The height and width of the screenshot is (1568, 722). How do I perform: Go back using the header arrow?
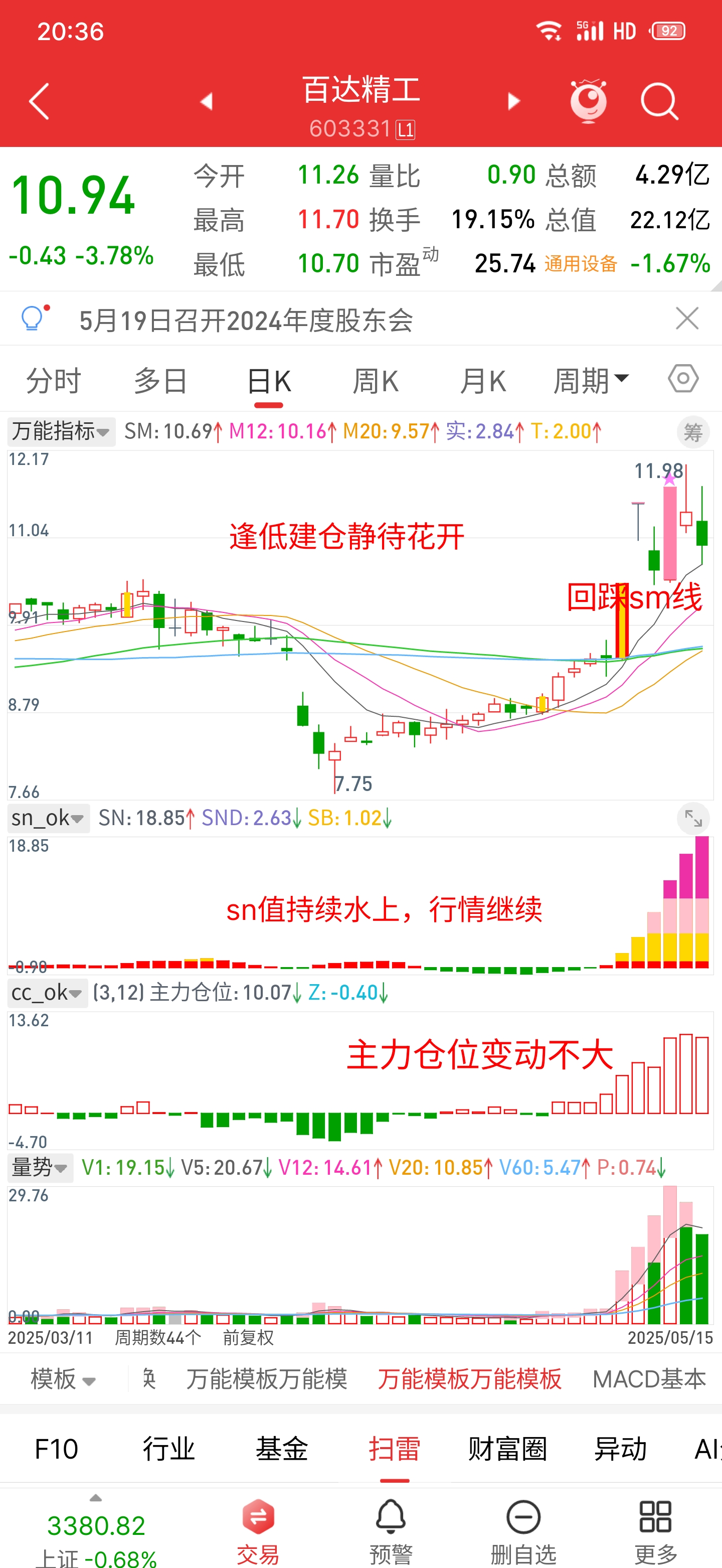[x=40, y=101]
